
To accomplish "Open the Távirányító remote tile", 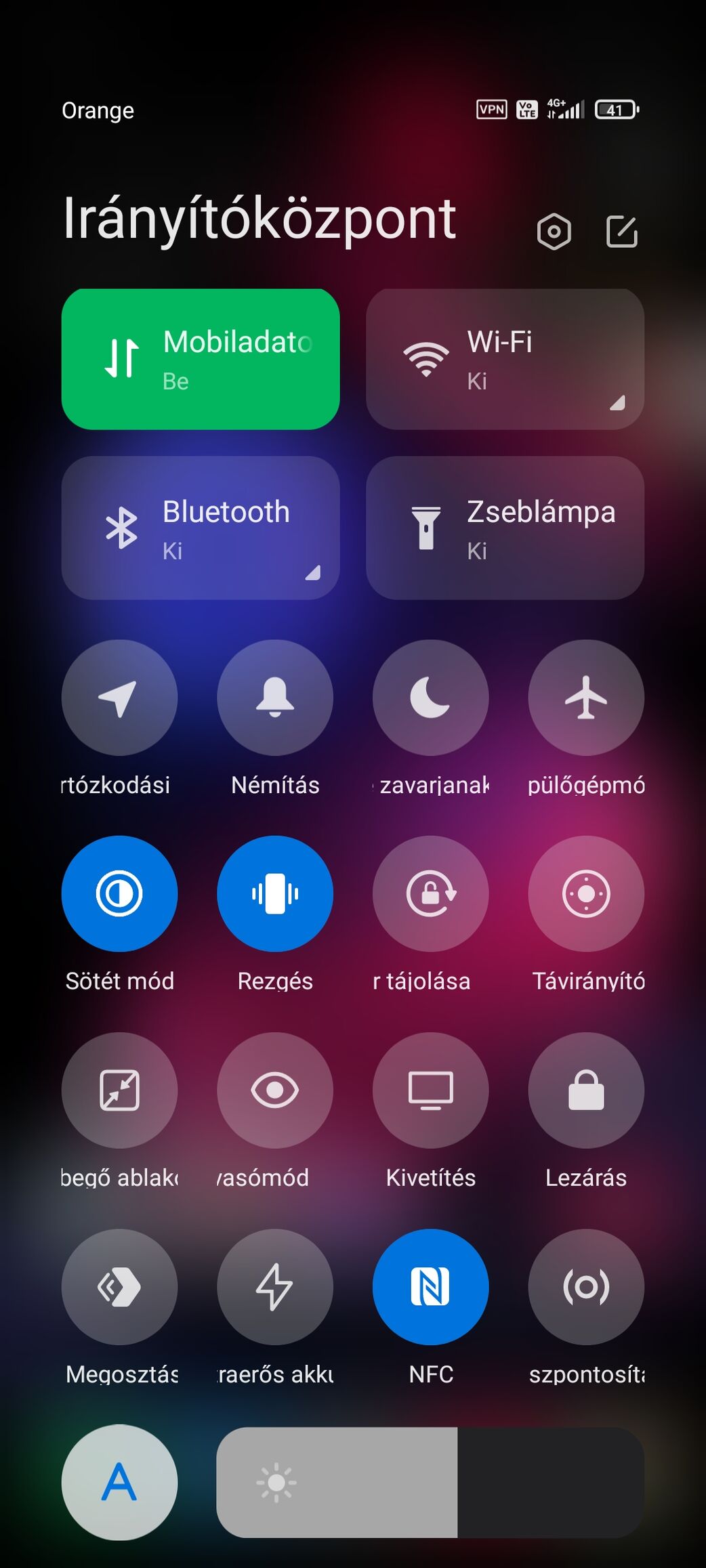I will (x=586, y=893).
